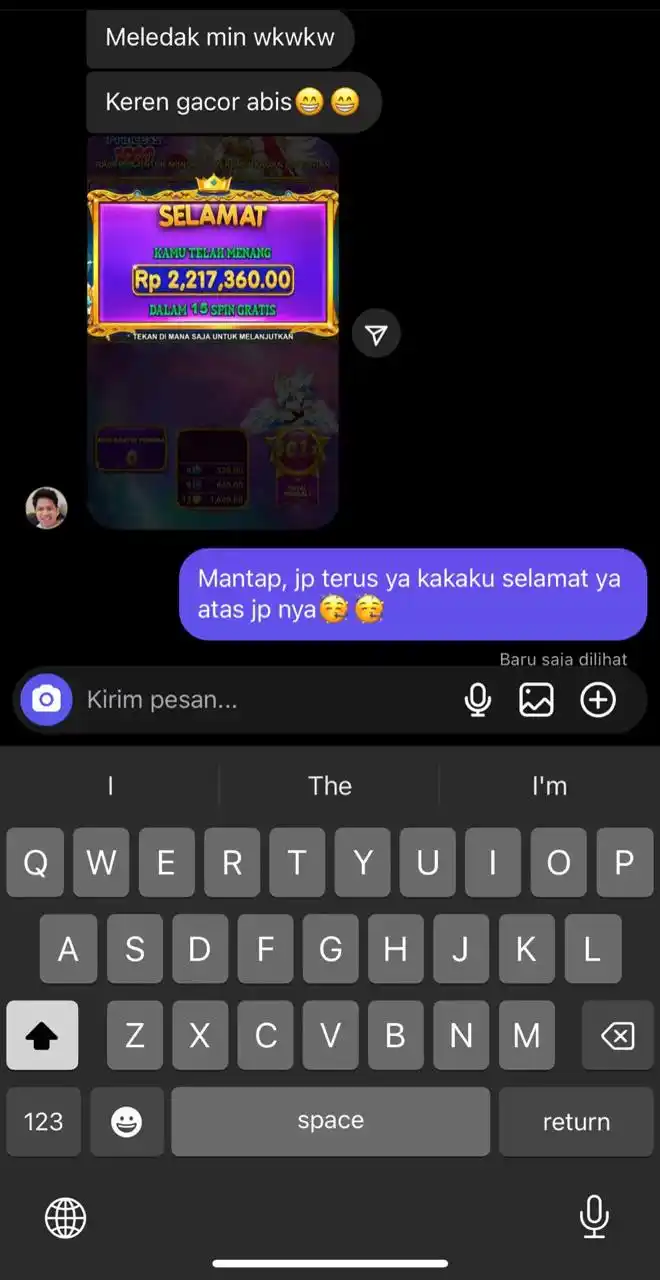Image resolution: width=660 pixels, height=1280 pixels.
Task: Switch keyboard language with globe icon
Action: click(x=66, y=1218)
